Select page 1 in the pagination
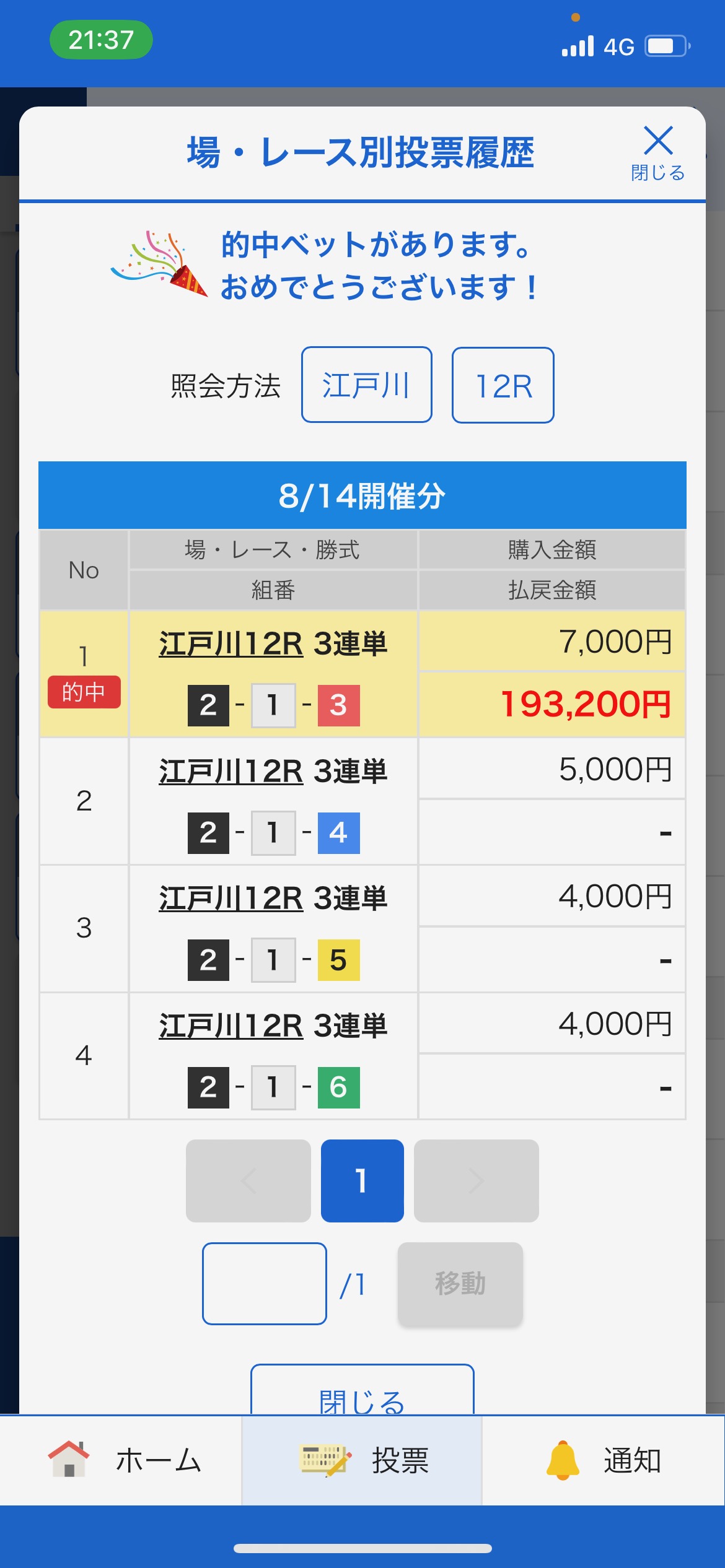The width and height of the screenshot is (725, 1568). tap(362, 1180)
